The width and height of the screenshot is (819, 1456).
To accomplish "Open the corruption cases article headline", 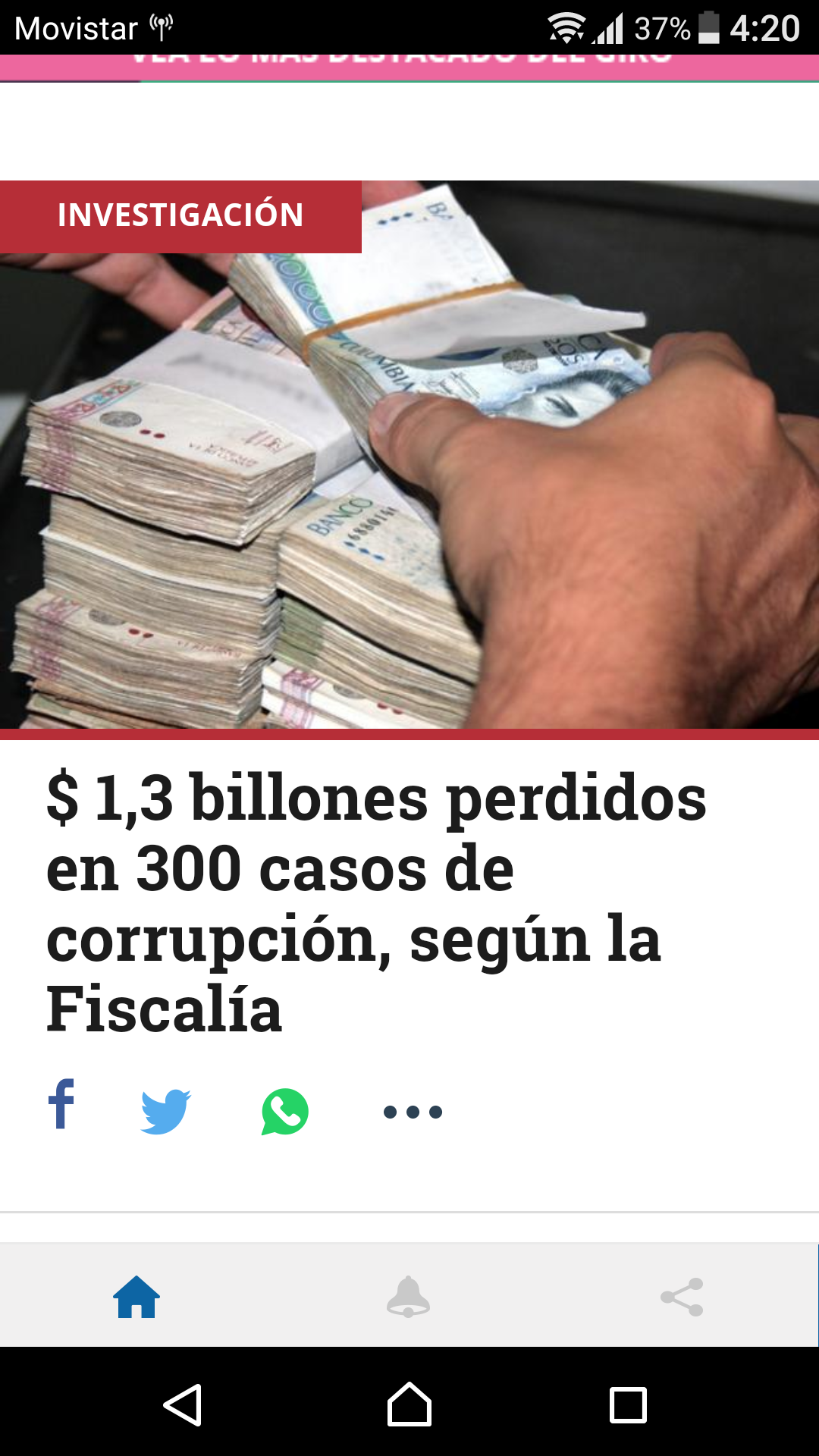I will [x=376, y=902].
